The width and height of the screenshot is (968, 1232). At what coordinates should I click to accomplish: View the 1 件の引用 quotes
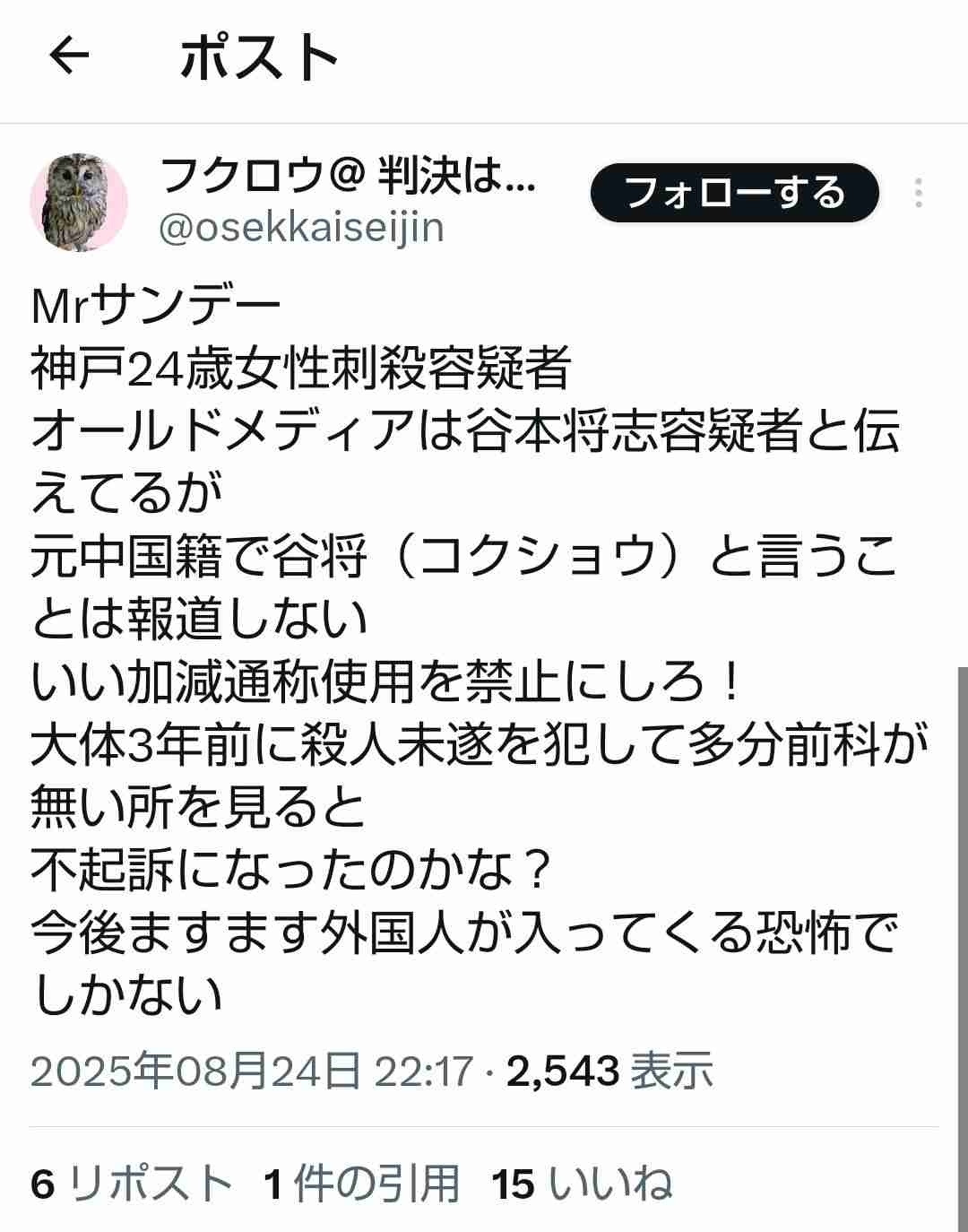[361, 1184]
